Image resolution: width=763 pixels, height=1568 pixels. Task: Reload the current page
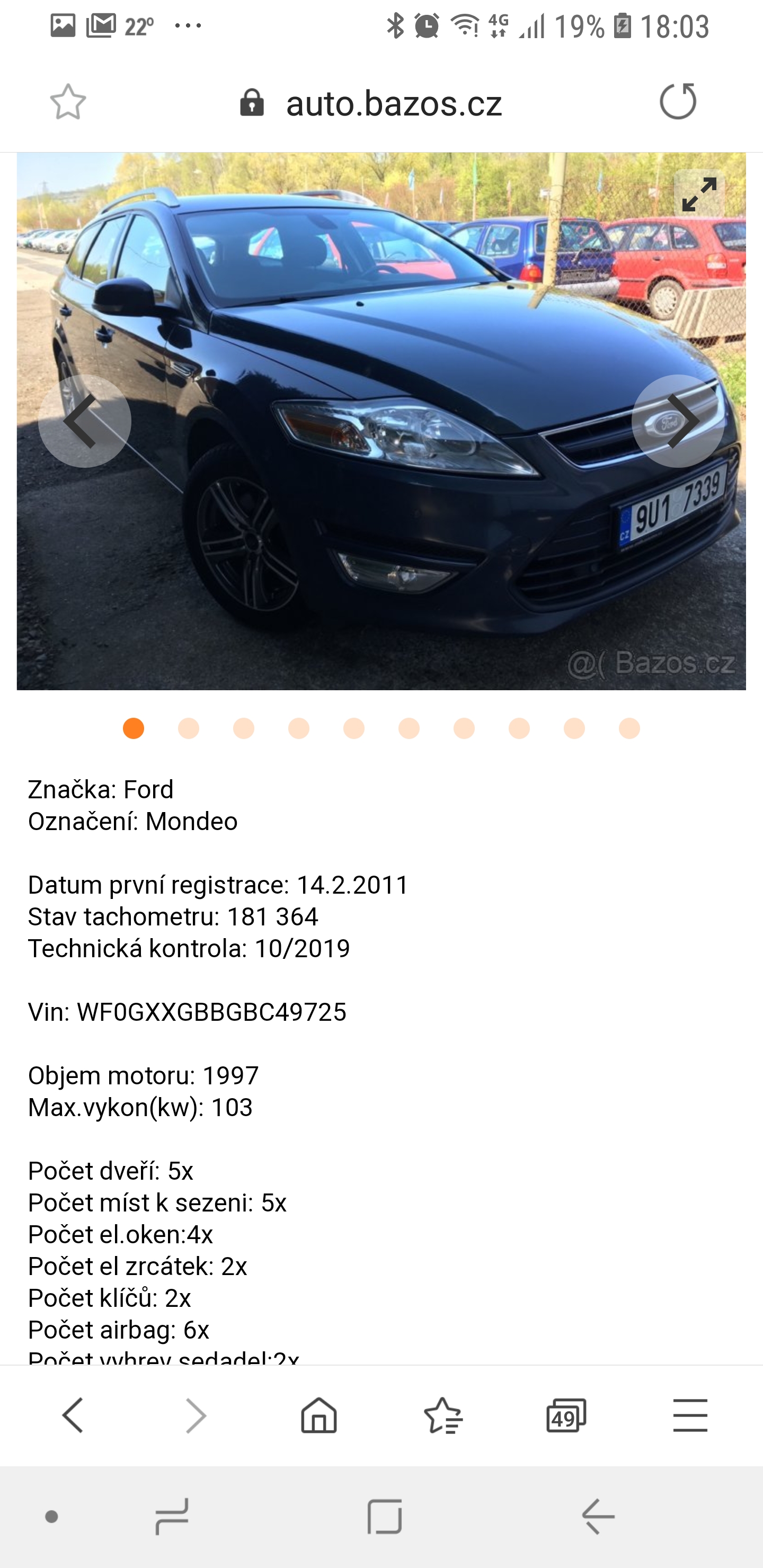point(678,101)
